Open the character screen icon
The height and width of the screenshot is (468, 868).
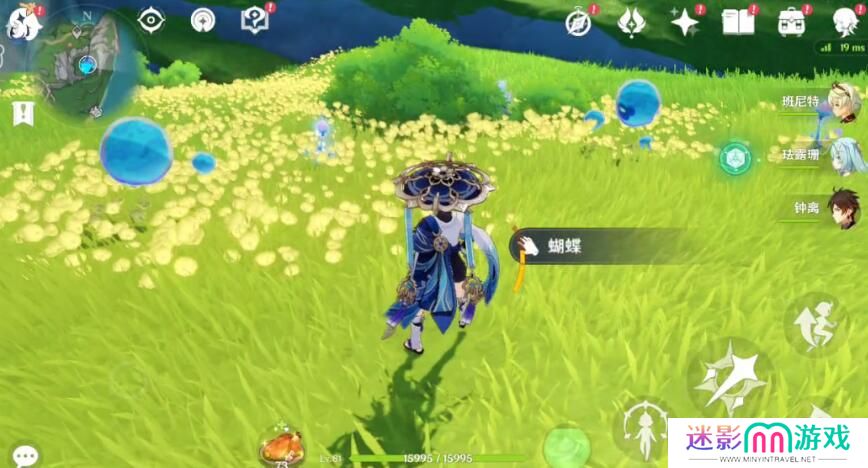846,21
